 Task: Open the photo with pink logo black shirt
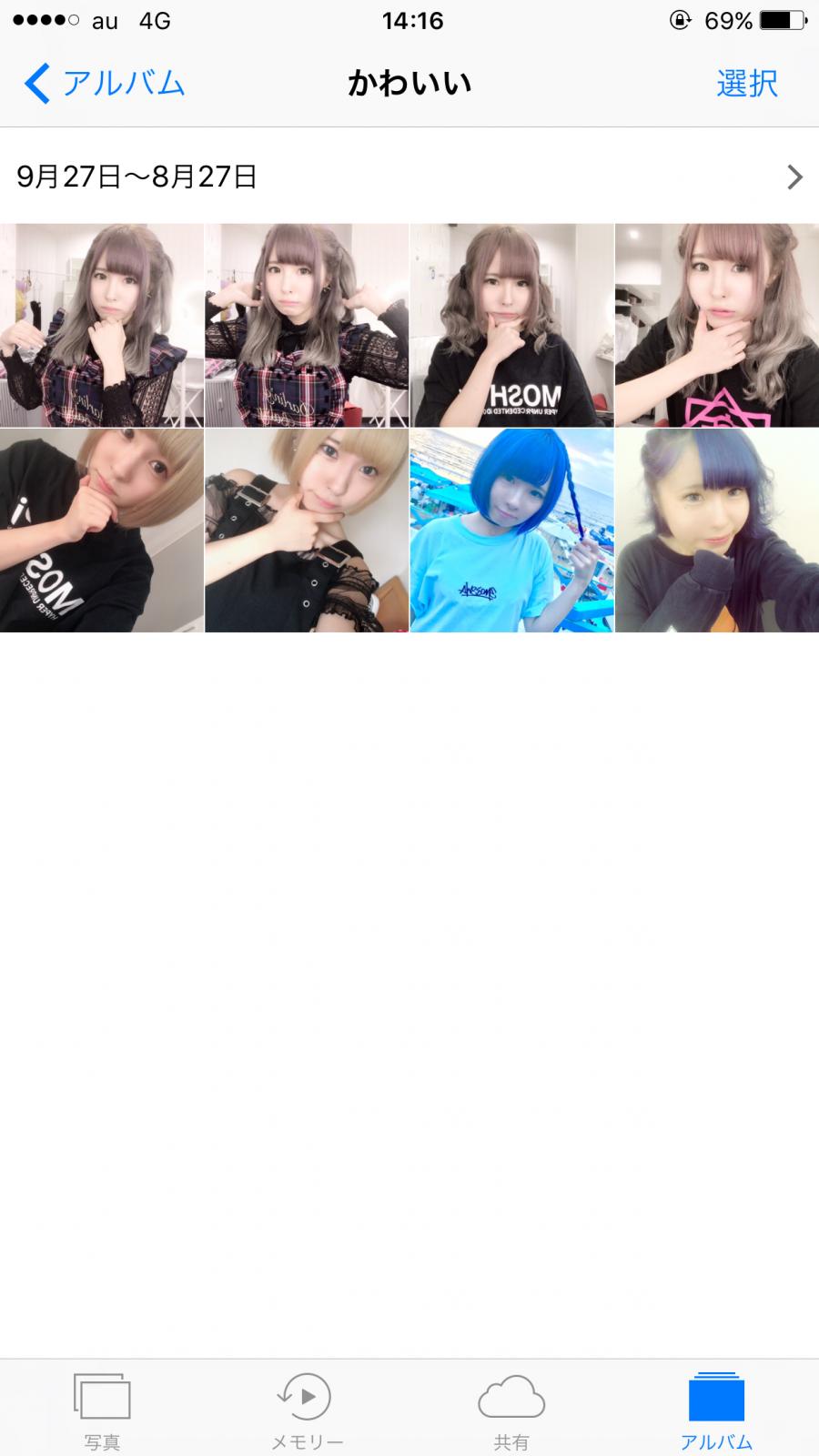[x=717, y=325]
